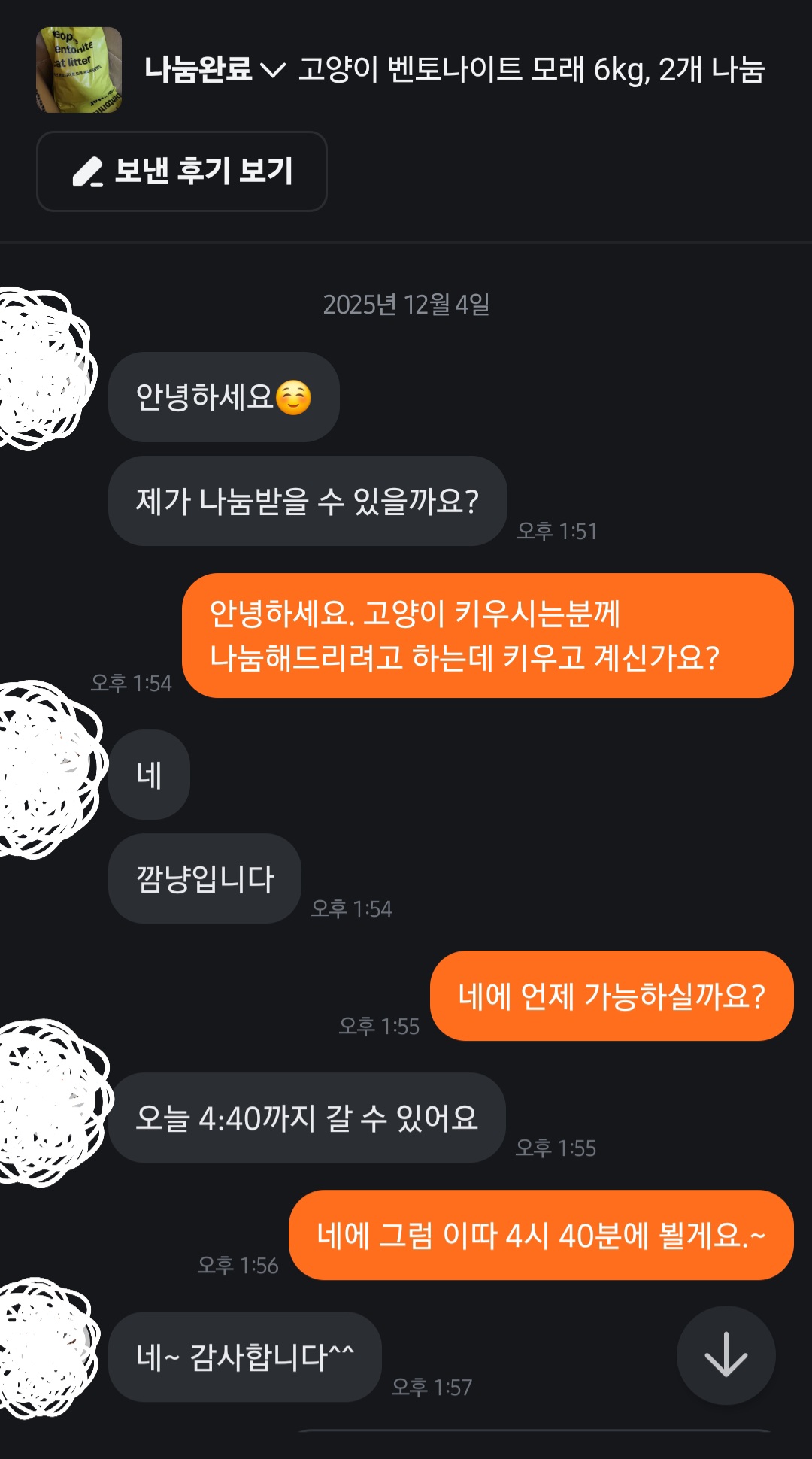The width and height of the screenshot is (812, 1459).
Task: Tap the 보낸 후기 보기 button
Action: pos(182,171)
